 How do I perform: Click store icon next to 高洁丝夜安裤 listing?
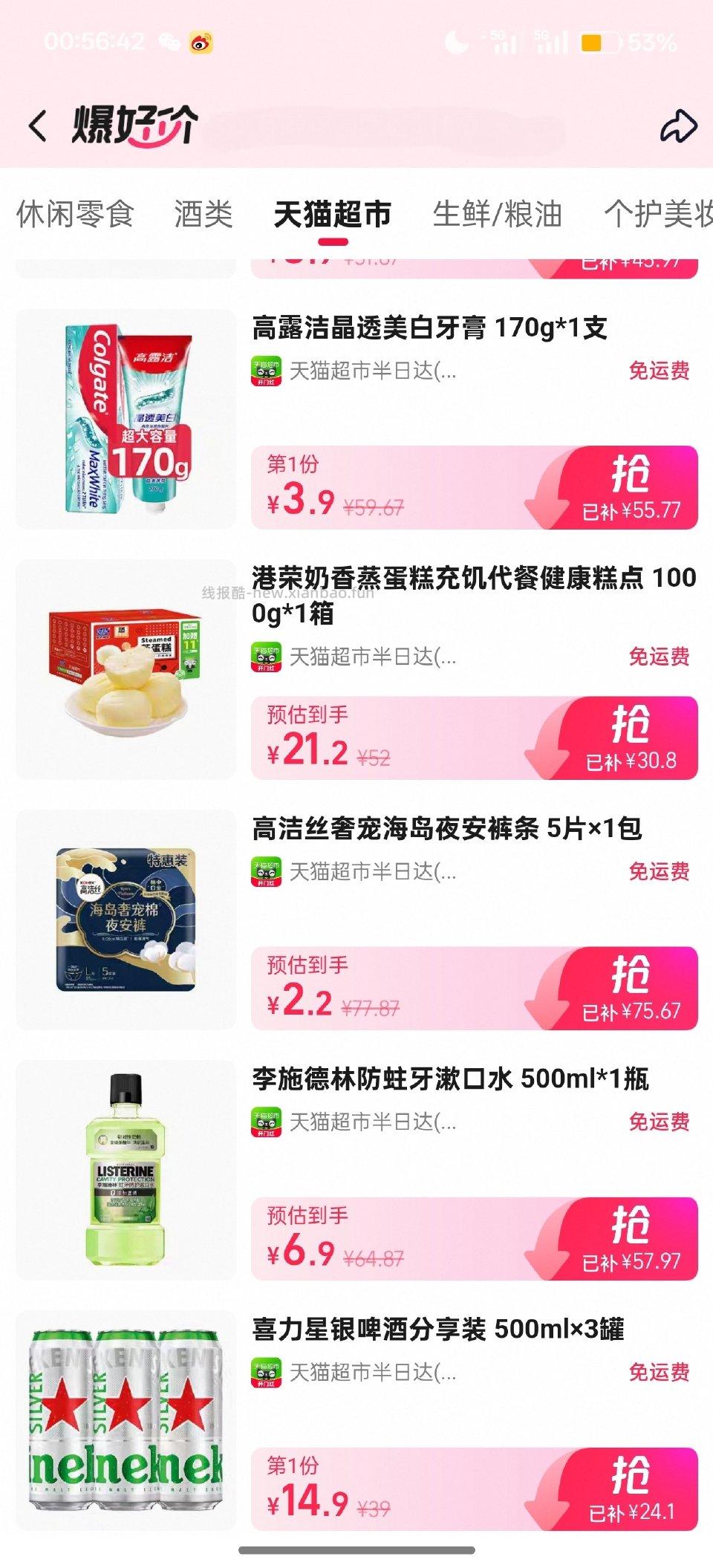pos(266,868)
